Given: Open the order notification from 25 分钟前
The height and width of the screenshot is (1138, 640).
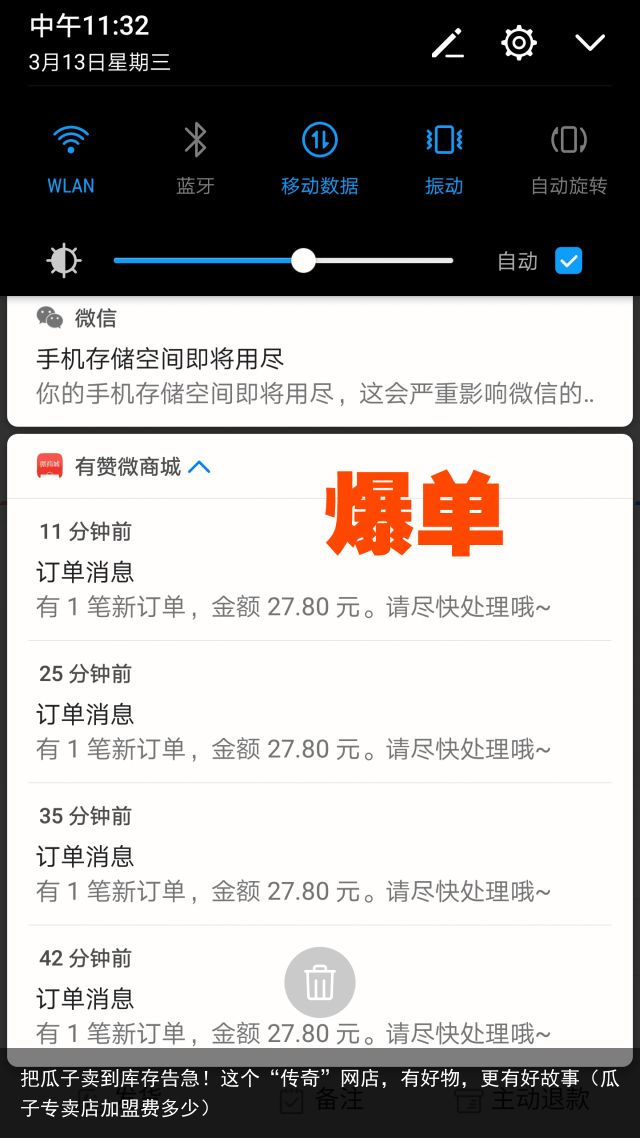Looking at the screenshot, I should [320, 712].
